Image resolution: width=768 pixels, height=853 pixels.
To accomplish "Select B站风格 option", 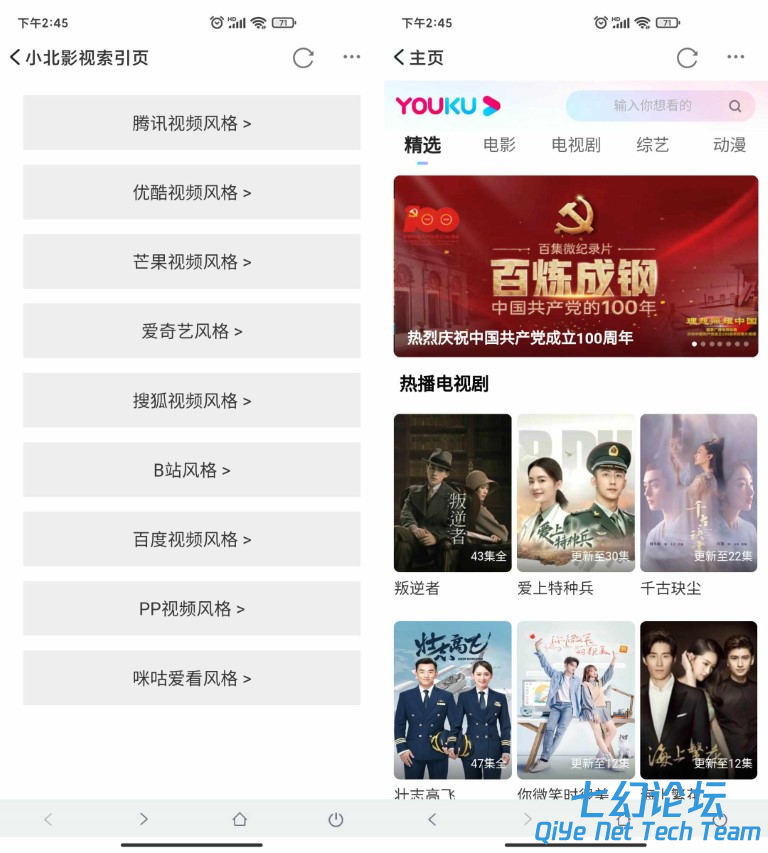I will (x=191, y=470).
